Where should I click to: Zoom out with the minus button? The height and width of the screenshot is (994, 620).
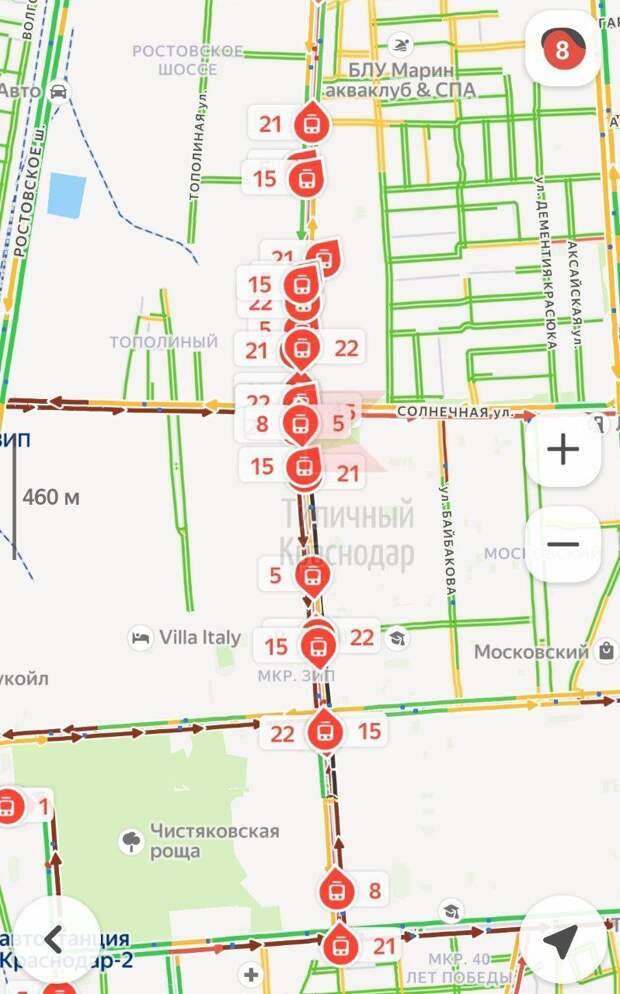[563, 544]
